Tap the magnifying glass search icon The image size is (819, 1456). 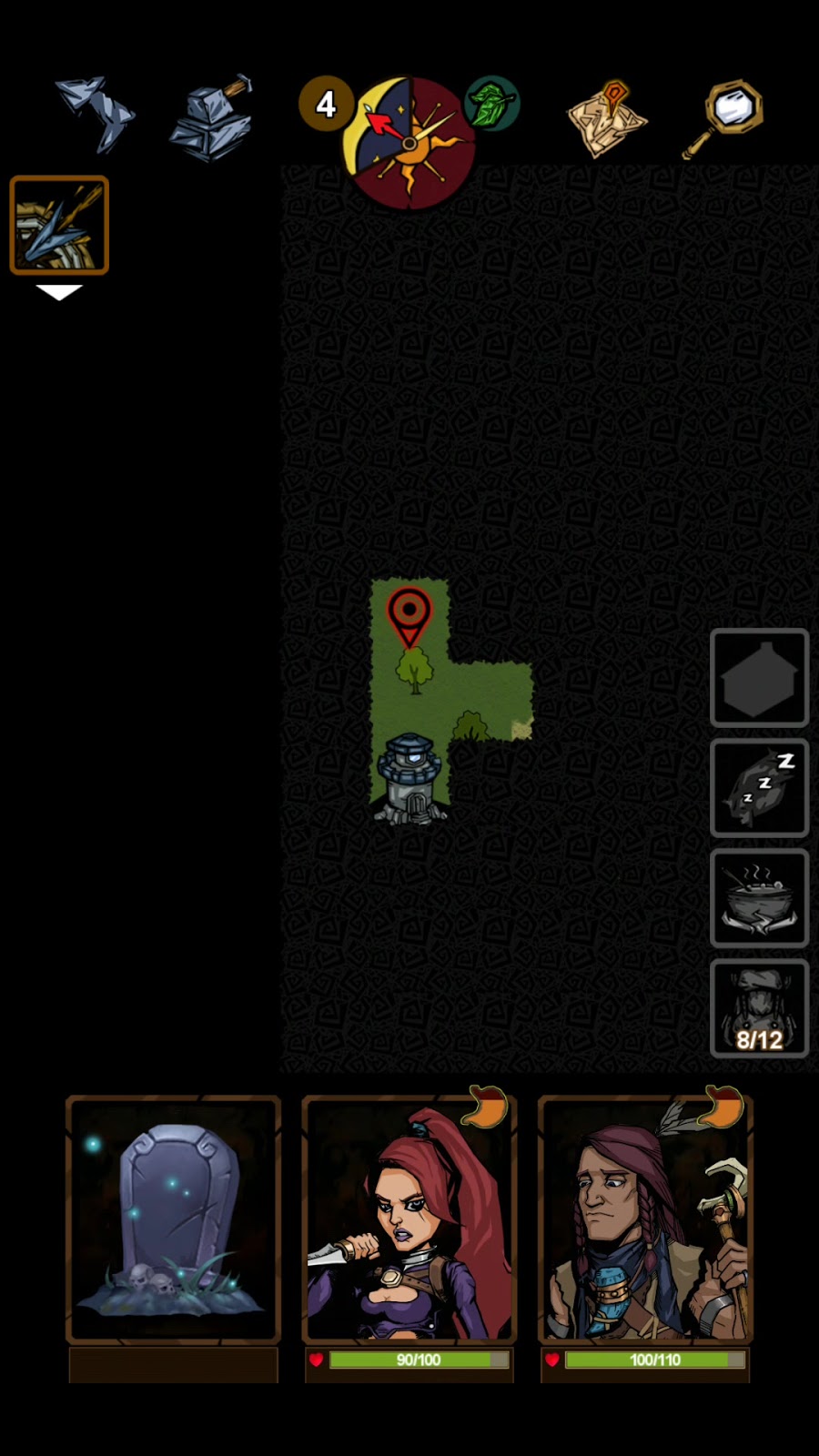(x=723, y=116)
